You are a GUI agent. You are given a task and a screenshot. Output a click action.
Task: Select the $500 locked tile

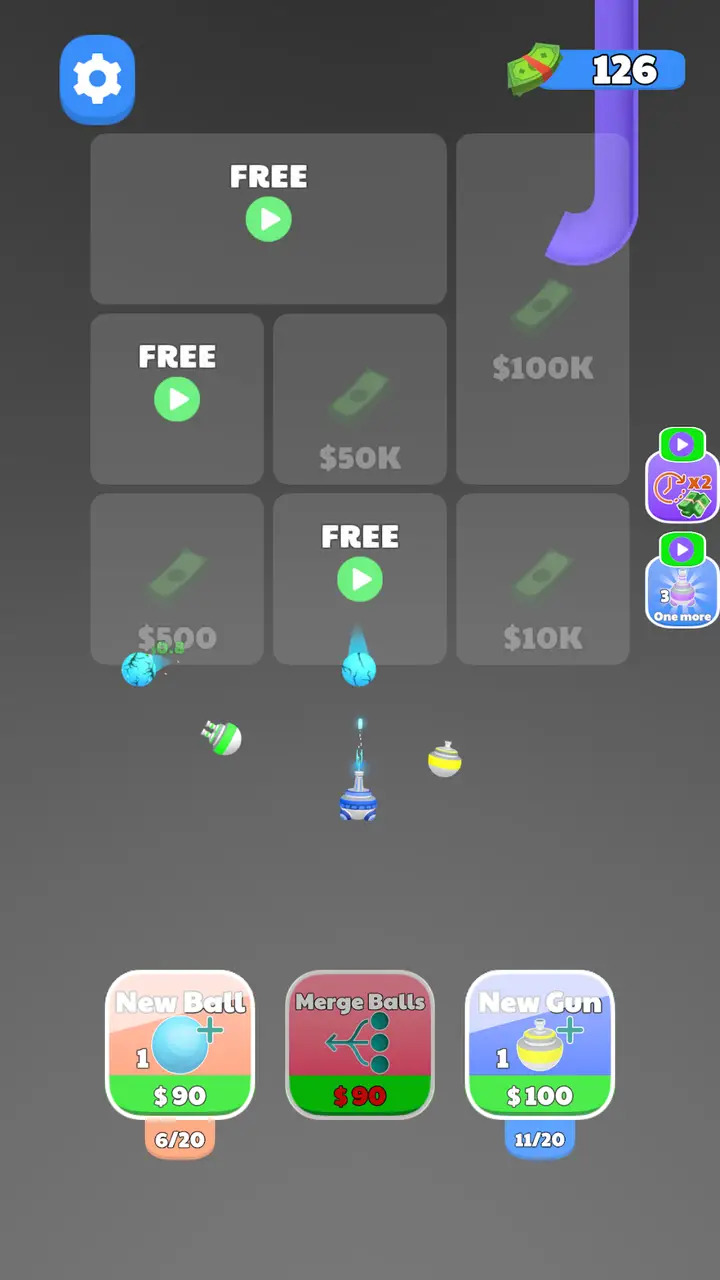coord(177,579)
